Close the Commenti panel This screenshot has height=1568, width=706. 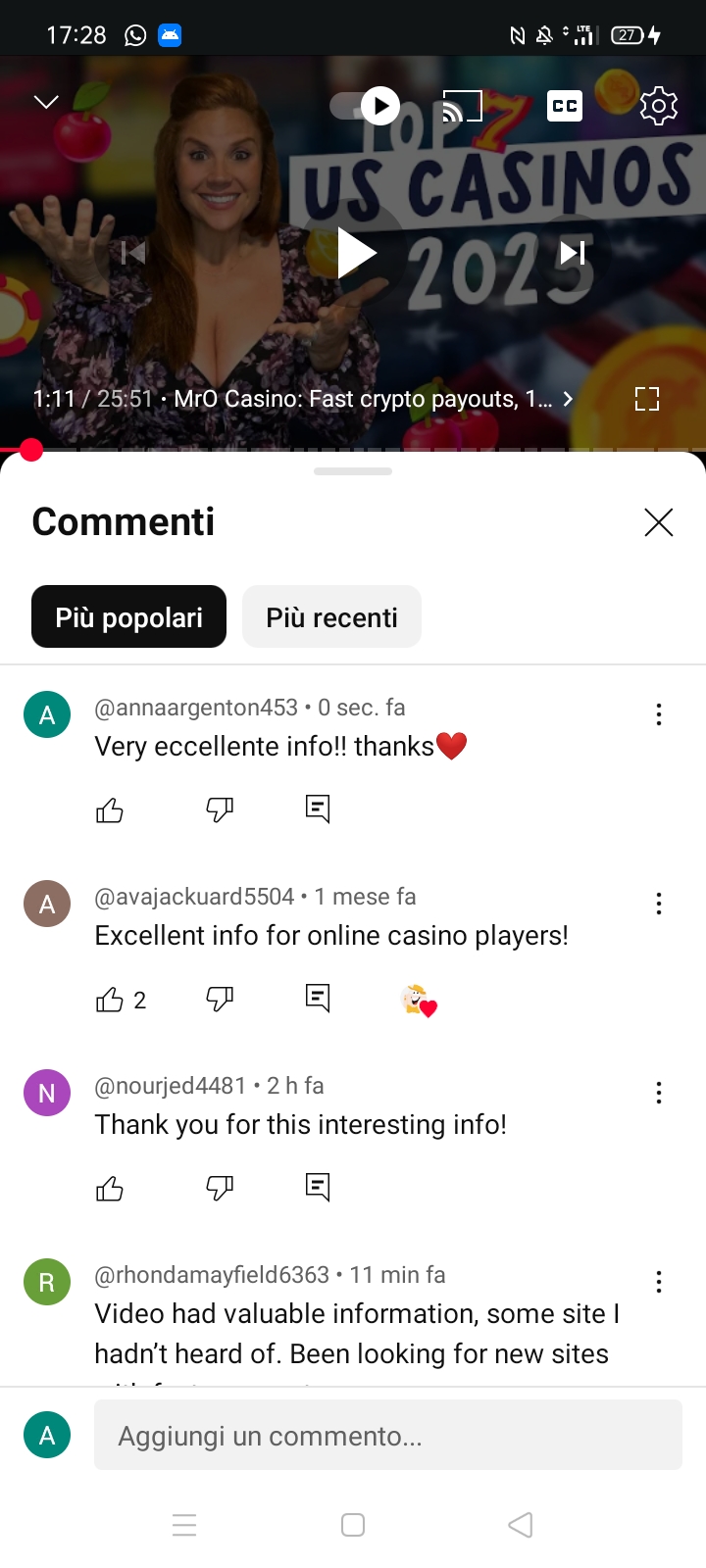pyautogui.click(x=658, y=522)
